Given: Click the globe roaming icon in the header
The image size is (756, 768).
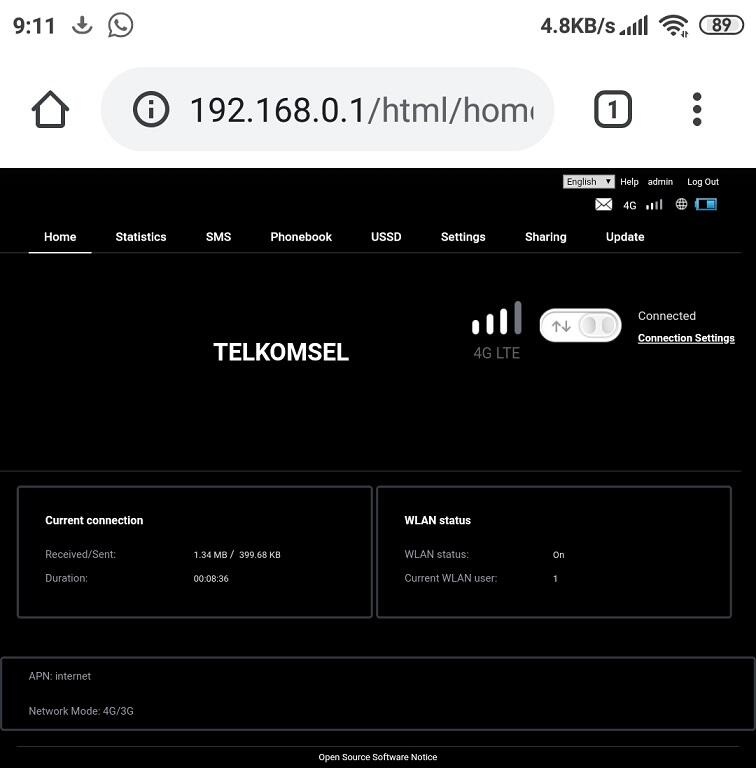Looking at the screenshot, I should 681,204.
